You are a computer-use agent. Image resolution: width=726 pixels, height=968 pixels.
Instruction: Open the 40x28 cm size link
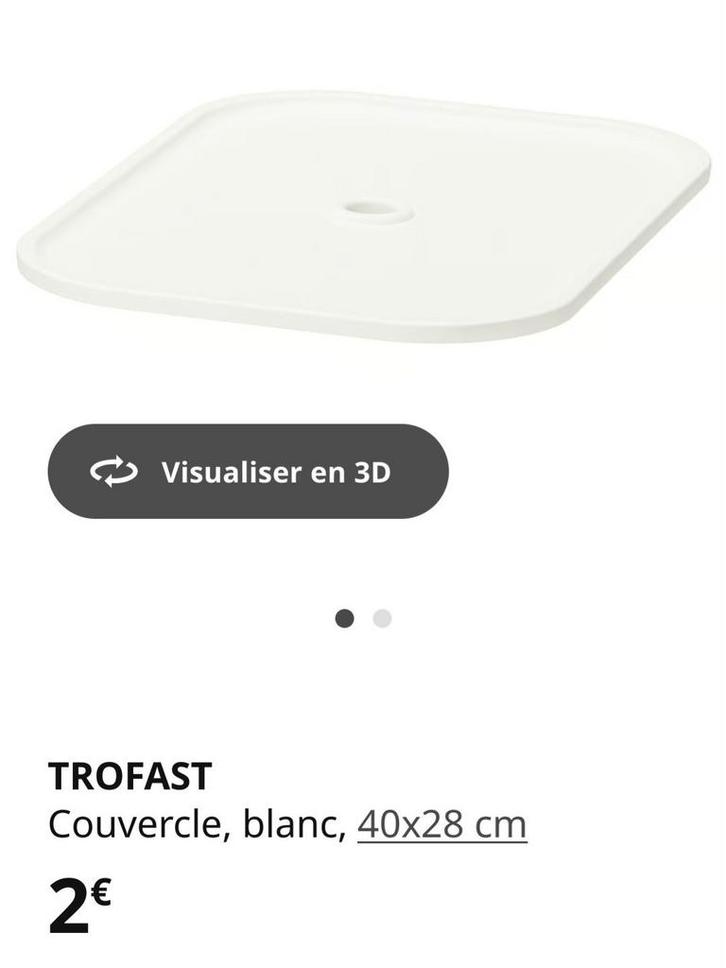[441, 826]
